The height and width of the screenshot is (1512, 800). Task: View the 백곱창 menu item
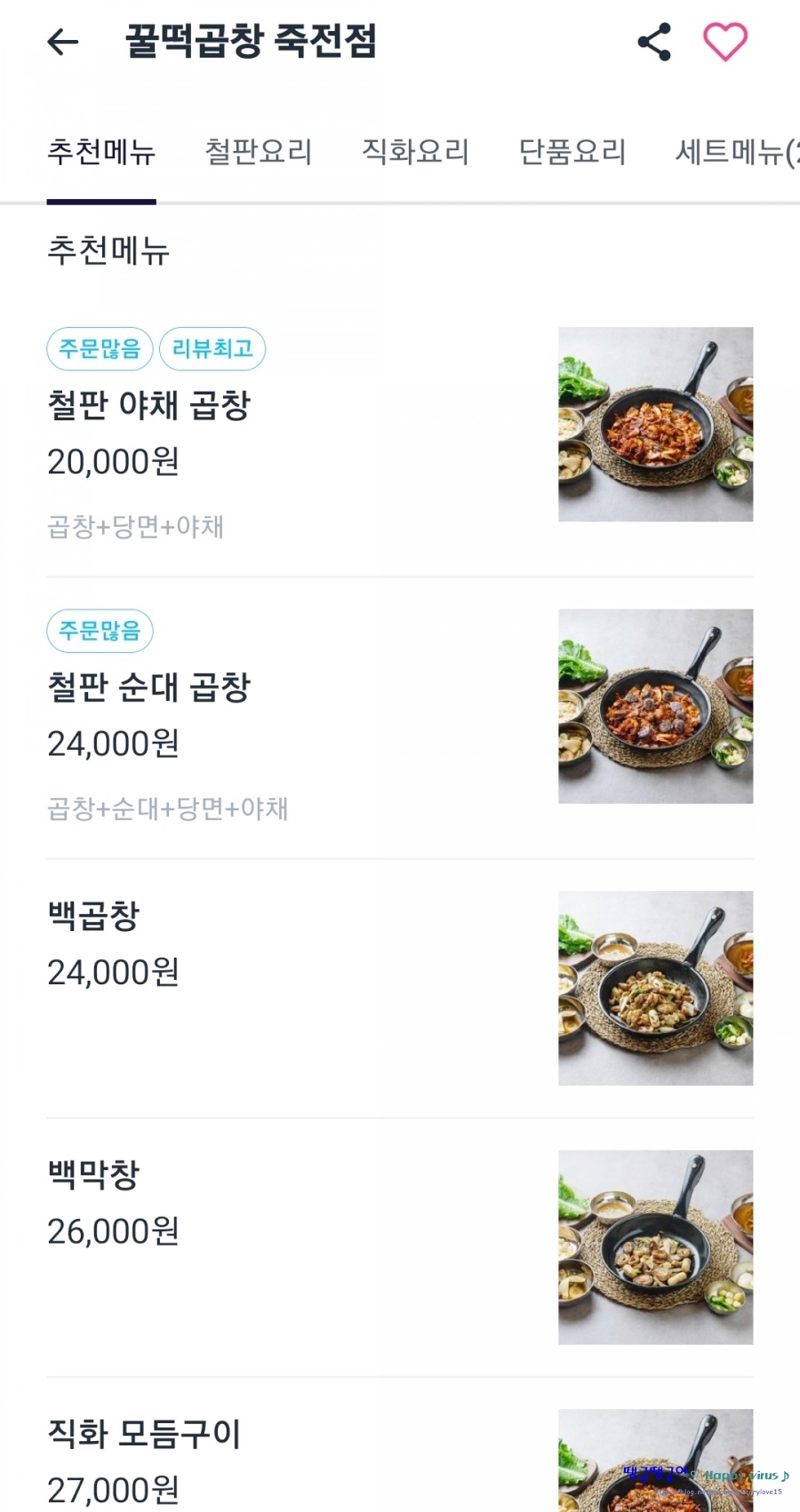[x=94, y=916]
